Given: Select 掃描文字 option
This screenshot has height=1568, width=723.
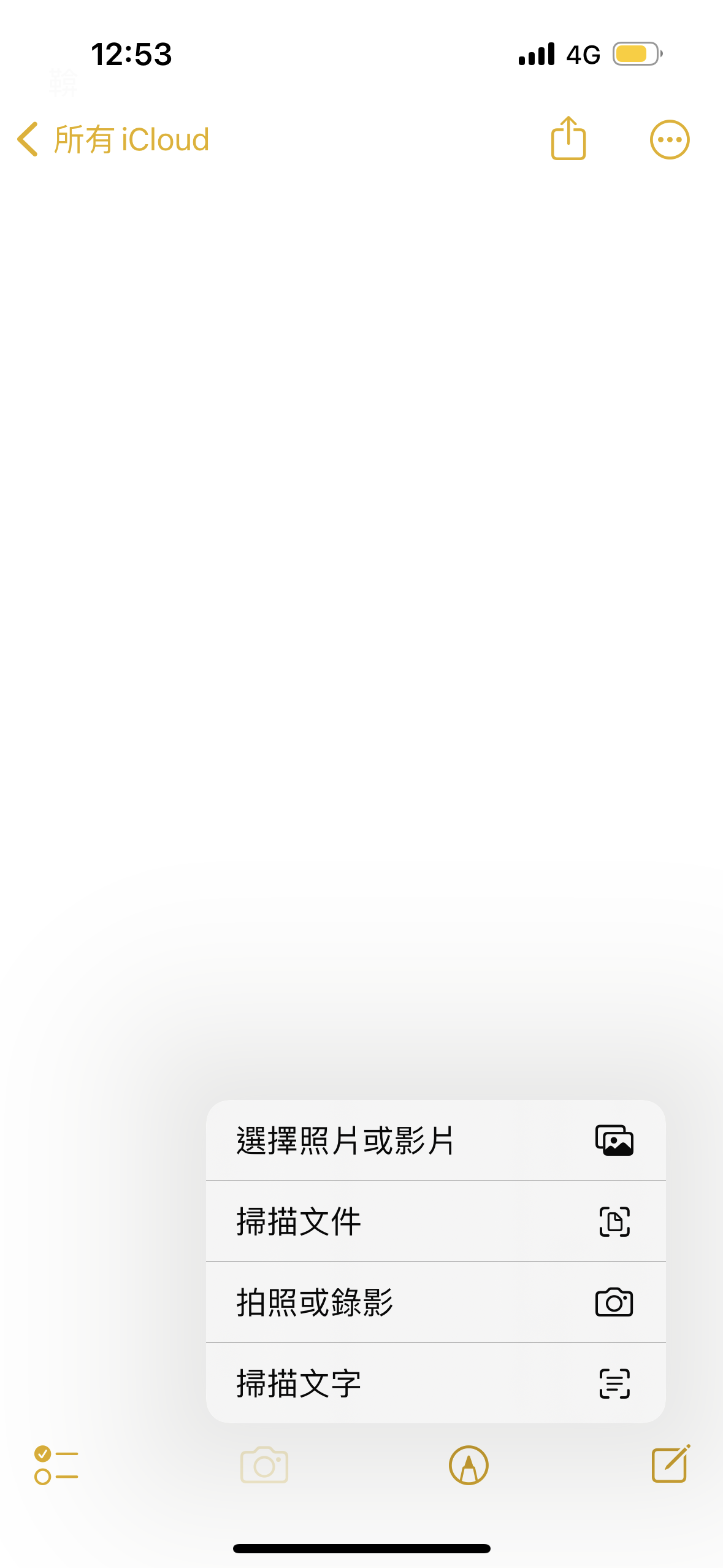Looking at the screenshot, I should pyautogui.click(x=436, y=1383).
